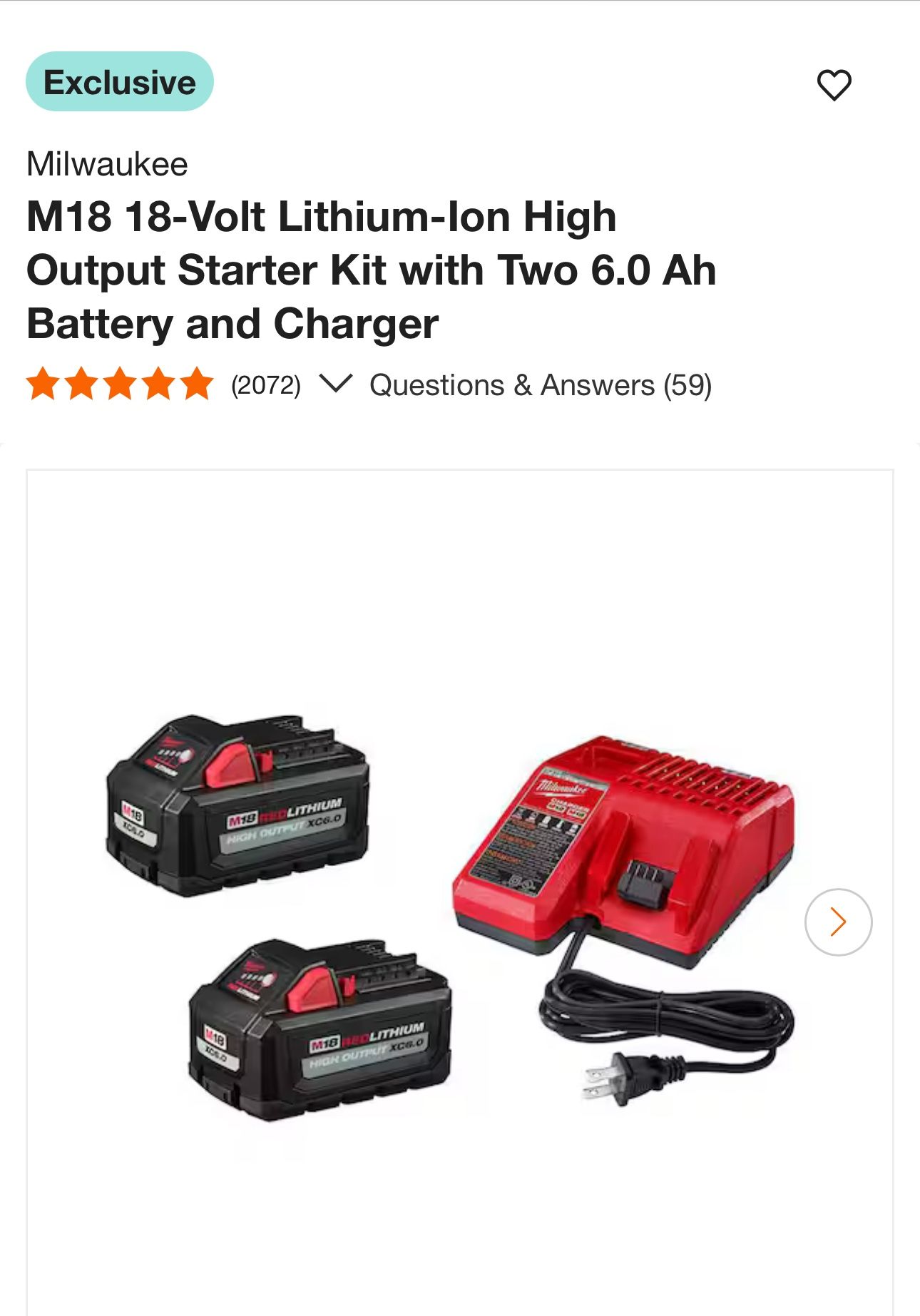The image size is (920, 1316).
Task: Expand the star ratings dropdown chevron
Action: click(x=335, y=384)
